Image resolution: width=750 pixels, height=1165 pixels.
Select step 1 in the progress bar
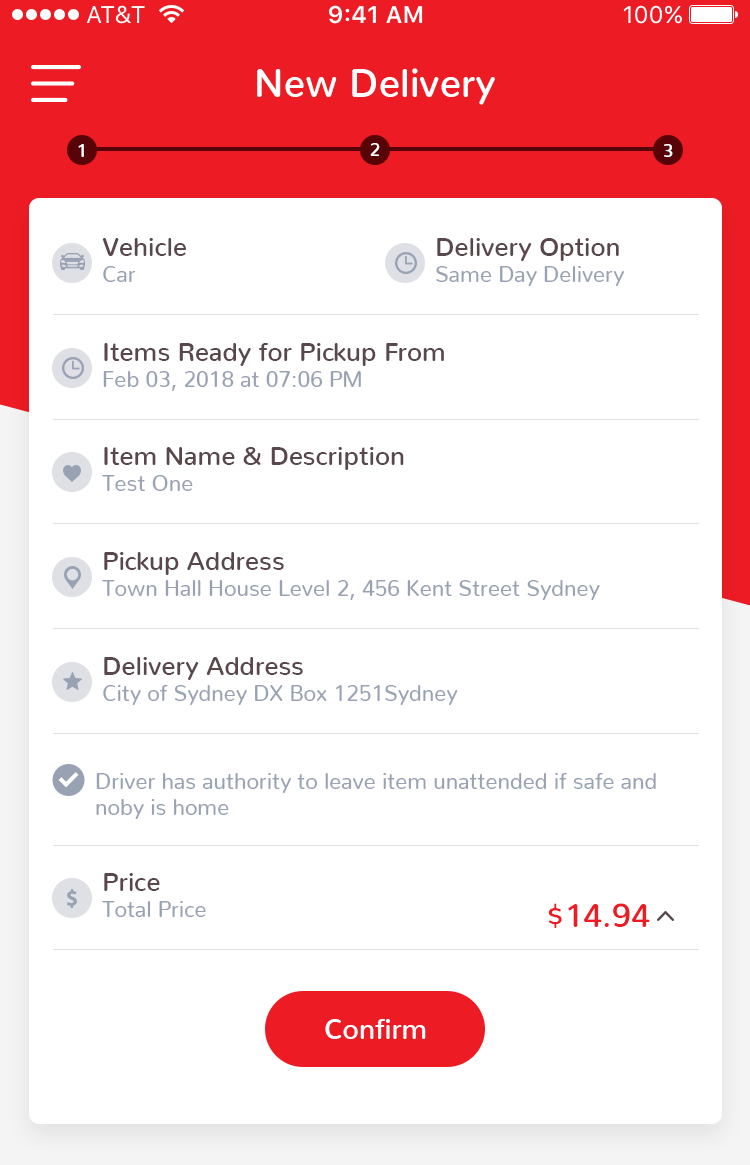click(82, 150)
